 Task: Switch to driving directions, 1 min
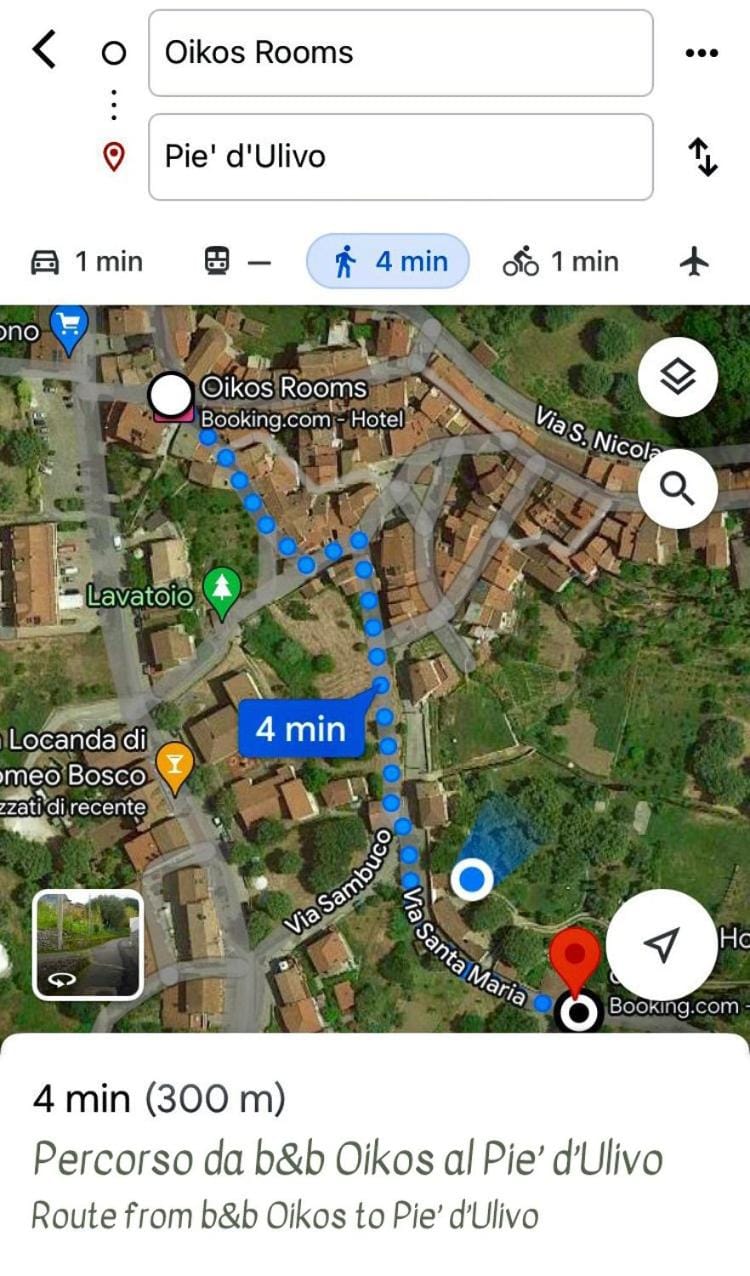[x=87, y=262]
